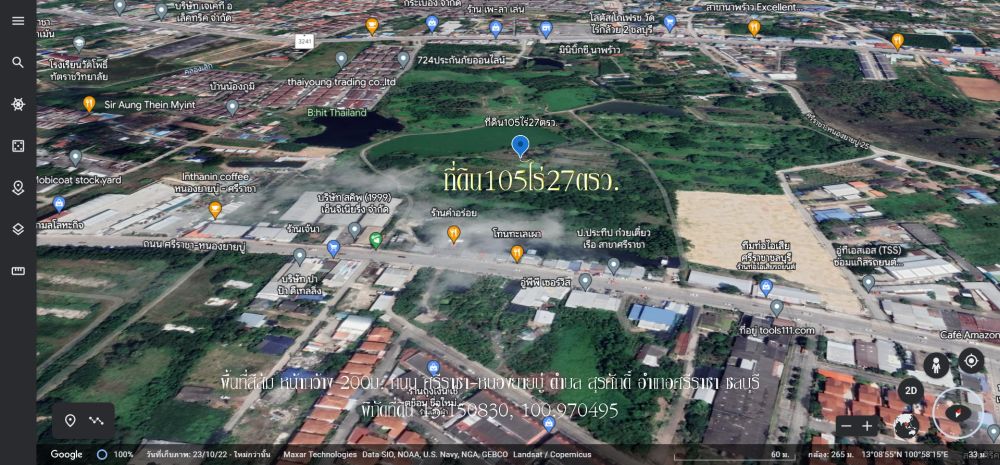Viewport: 1000px width, 465px height.
Task: Reset orientation with the compass
Action: pos(957,412)
